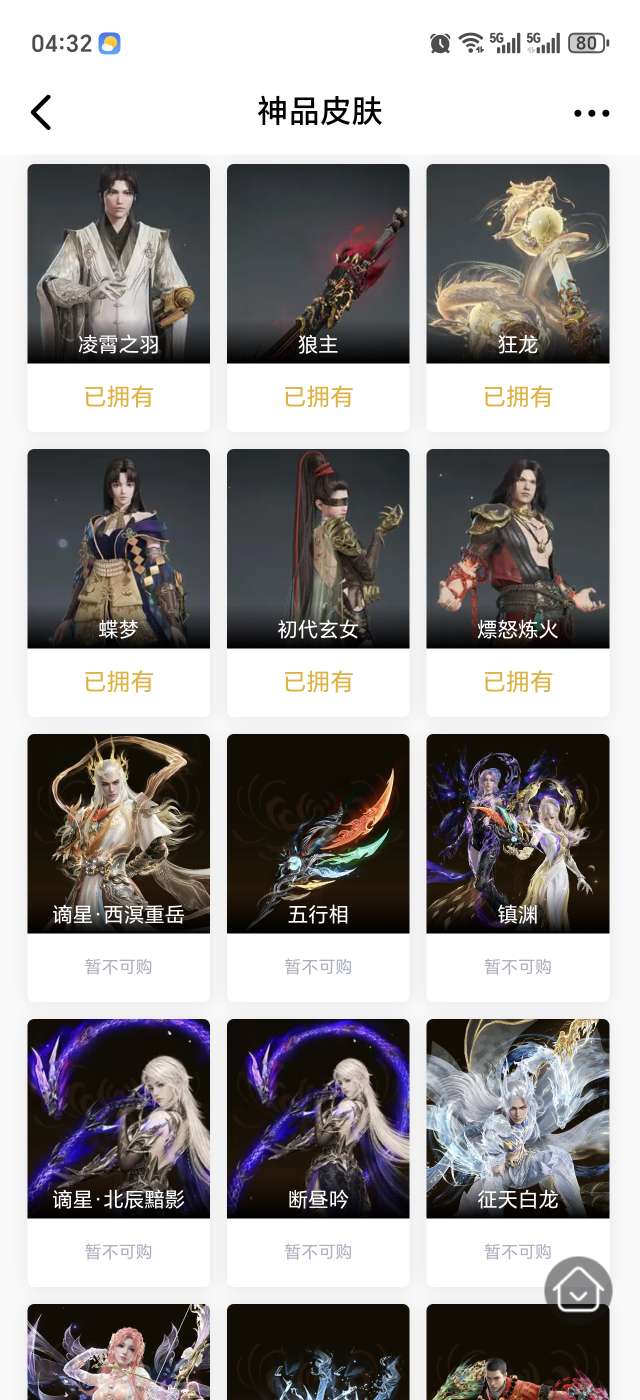View the 滴星·西溟重岳 skin
Image resolution: width=640 pixels, height=1400 pixels.
[118, 868]
